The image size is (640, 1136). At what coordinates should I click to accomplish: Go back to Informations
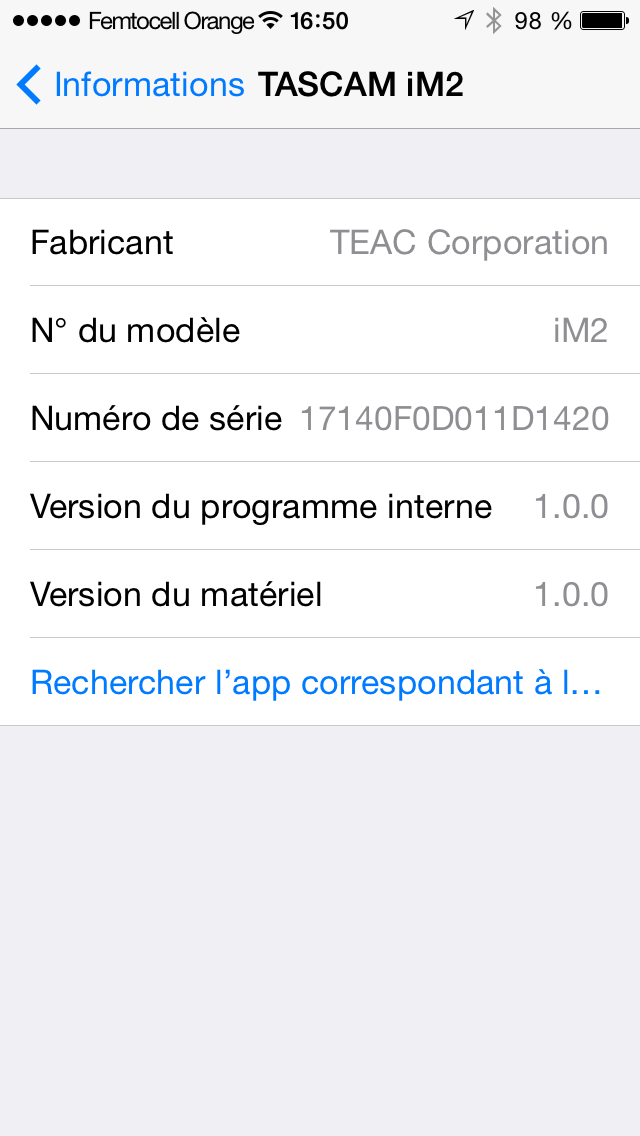point(130,85)
